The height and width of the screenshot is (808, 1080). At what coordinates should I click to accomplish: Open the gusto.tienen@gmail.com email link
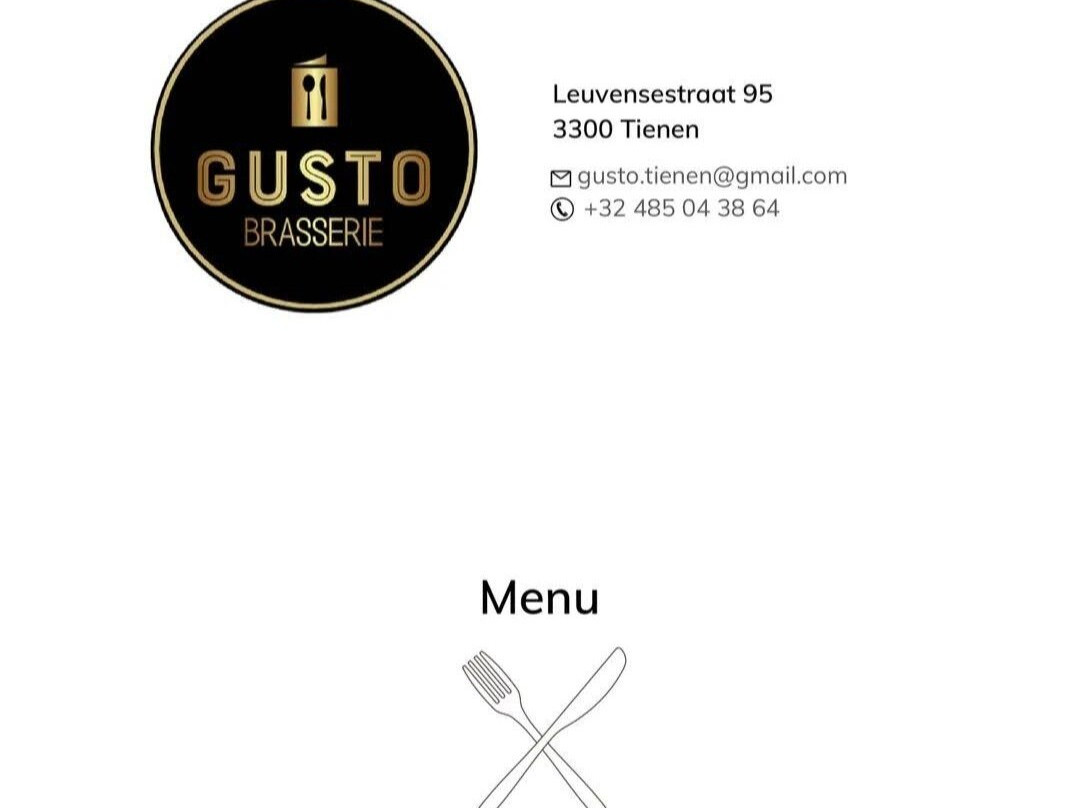click(x=711, y=176)
